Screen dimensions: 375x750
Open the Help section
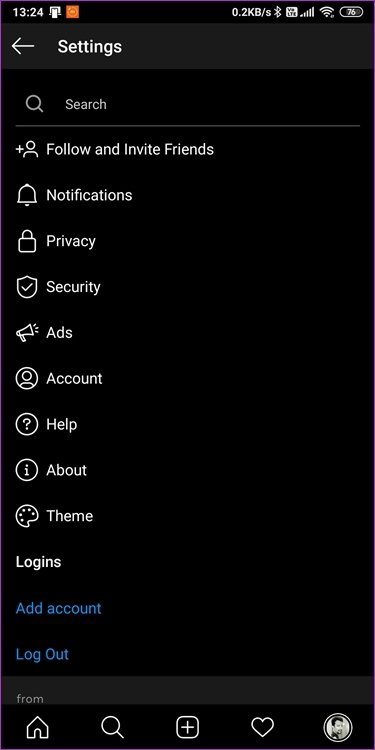(188, 424)
